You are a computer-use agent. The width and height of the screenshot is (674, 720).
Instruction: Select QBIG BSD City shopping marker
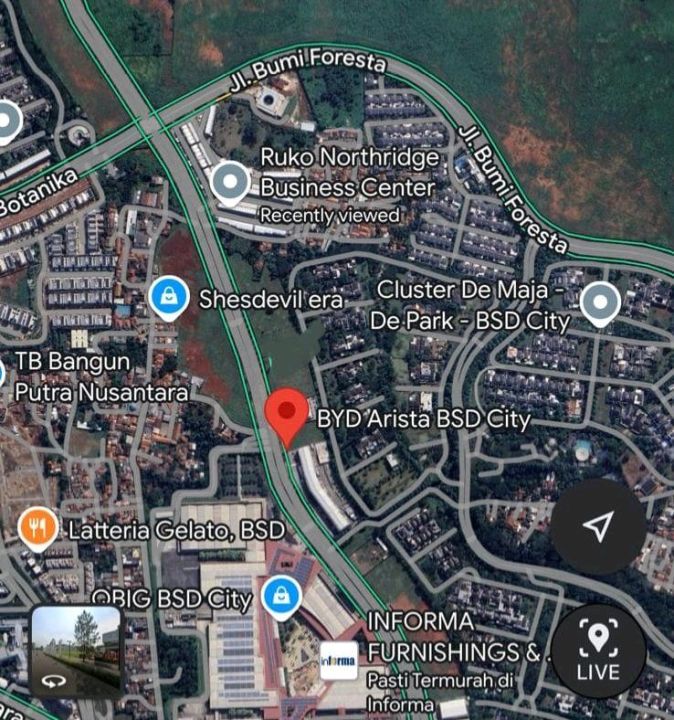tap(282, 597)
